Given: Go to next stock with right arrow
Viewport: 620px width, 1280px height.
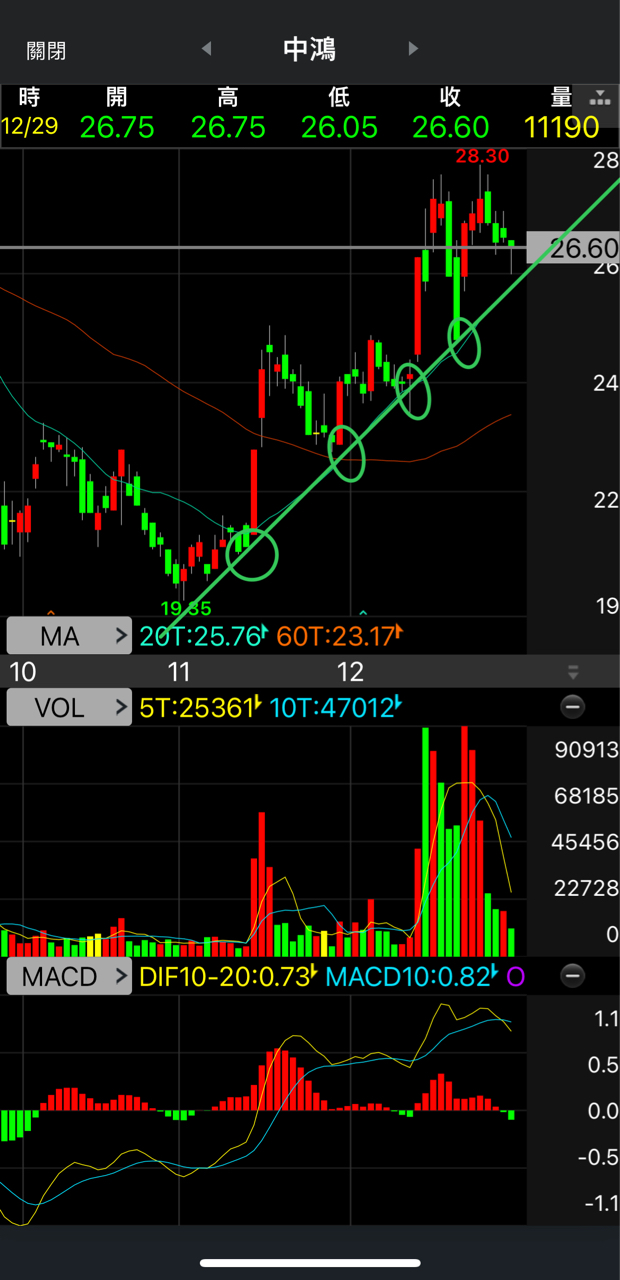Looking at the screenshot, I should (x=413, y=48).
